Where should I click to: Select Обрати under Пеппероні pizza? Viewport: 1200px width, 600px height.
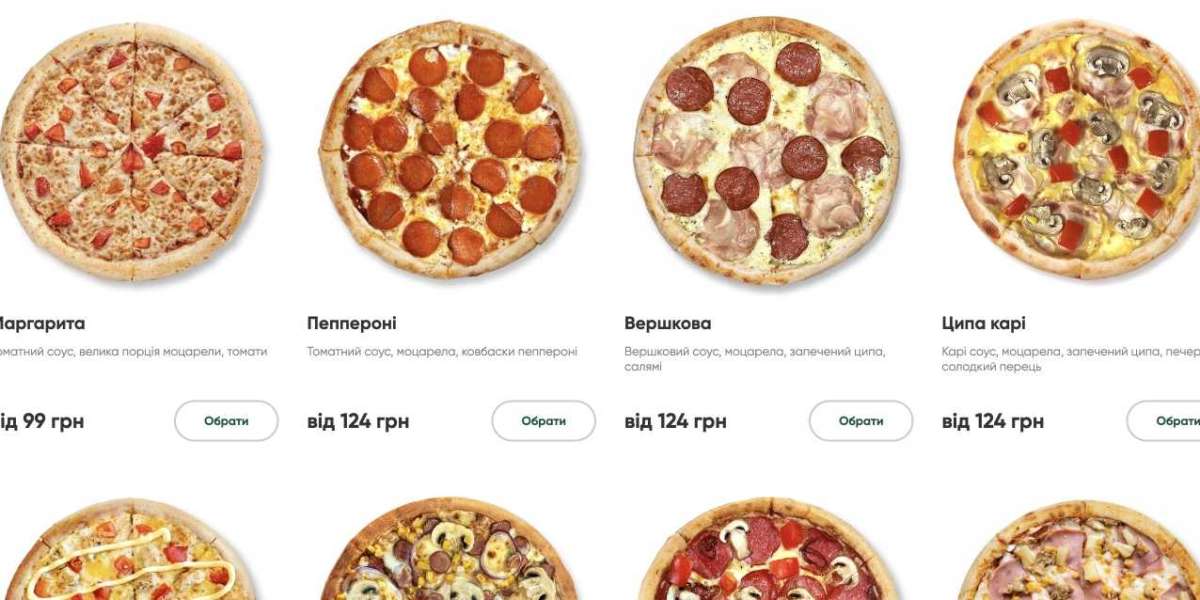543,421
